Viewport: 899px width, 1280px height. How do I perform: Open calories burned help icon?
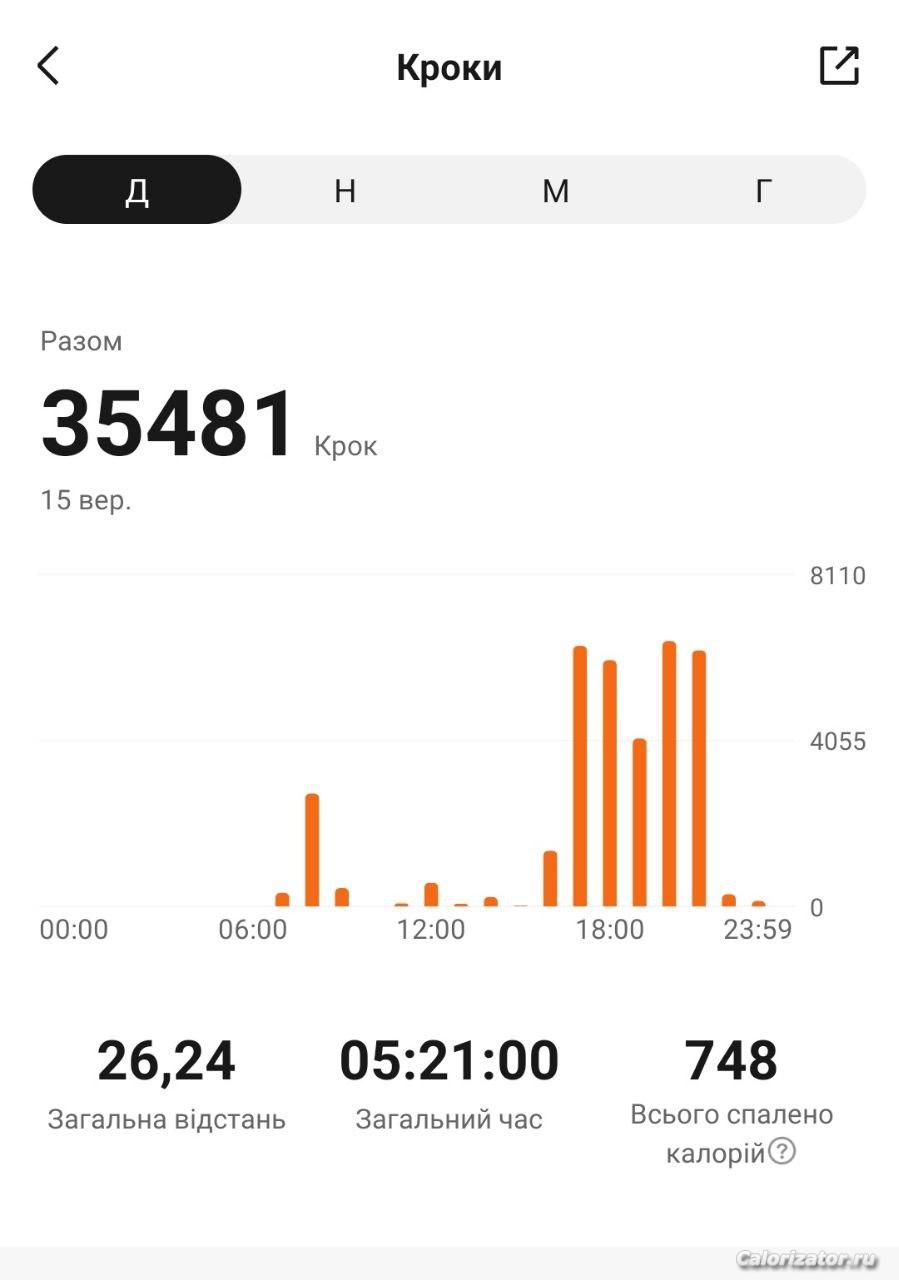[783, 1153]
